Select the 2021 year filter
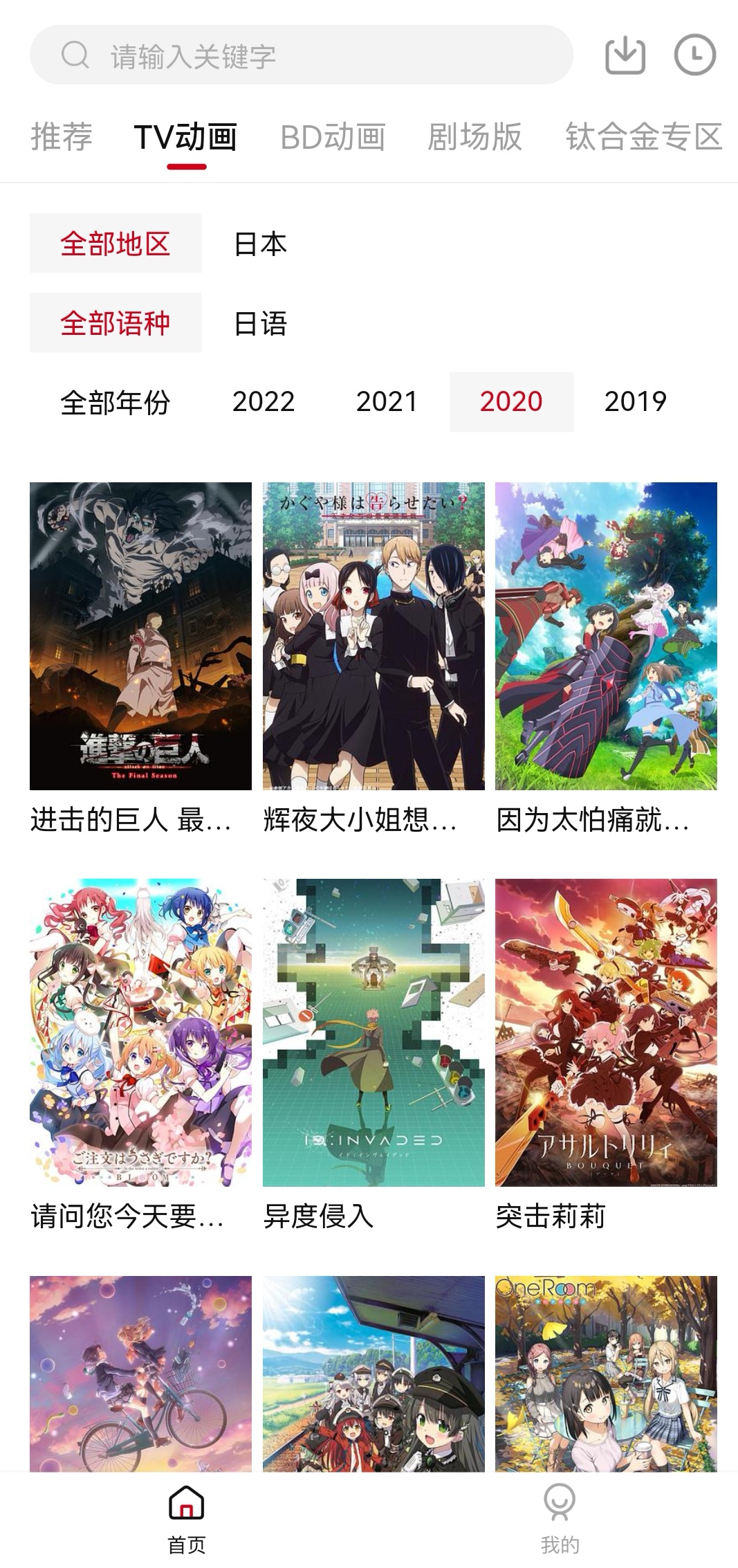738x1568 pixels. click(387, 401)
